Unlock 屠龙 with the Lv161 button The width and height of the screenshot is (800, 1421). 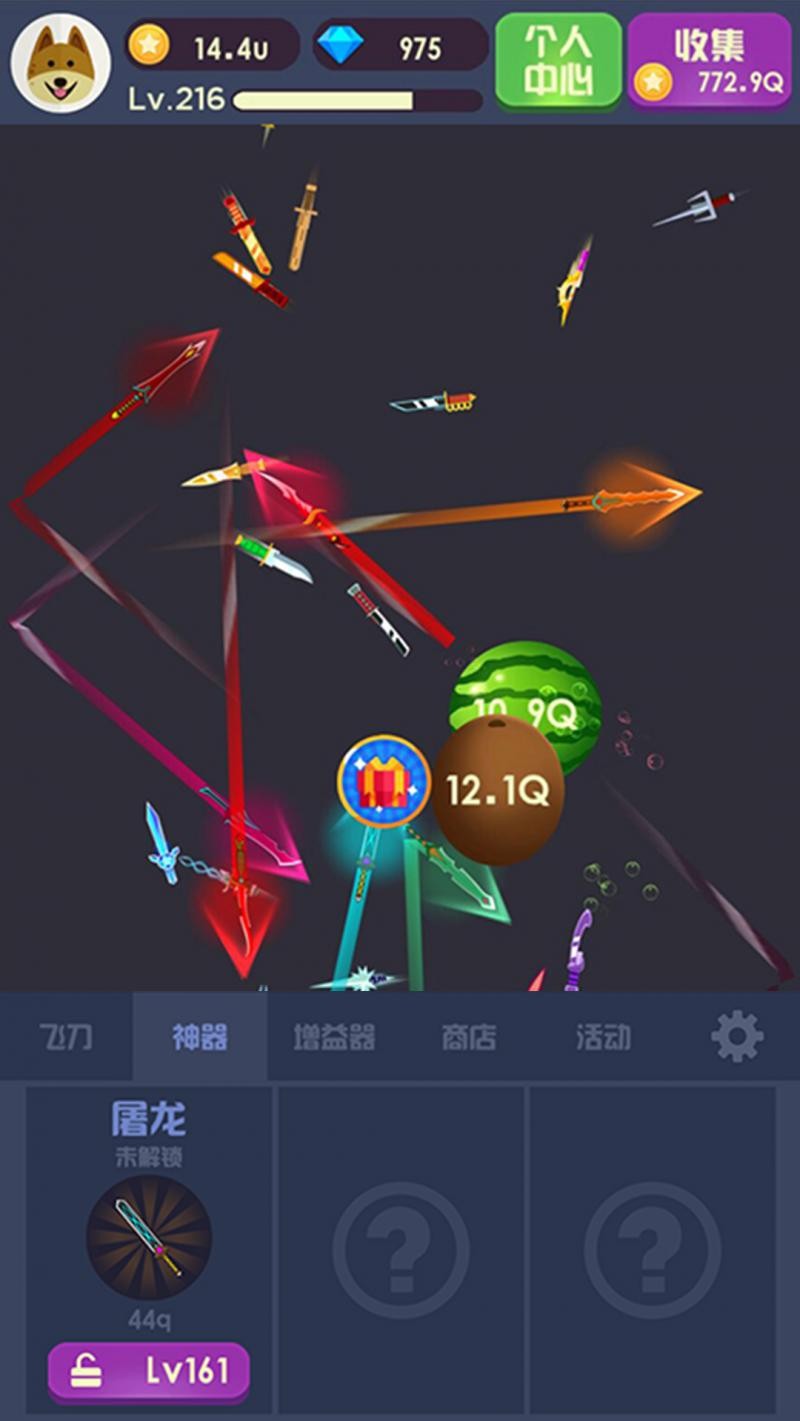[x=149, y=1371]
